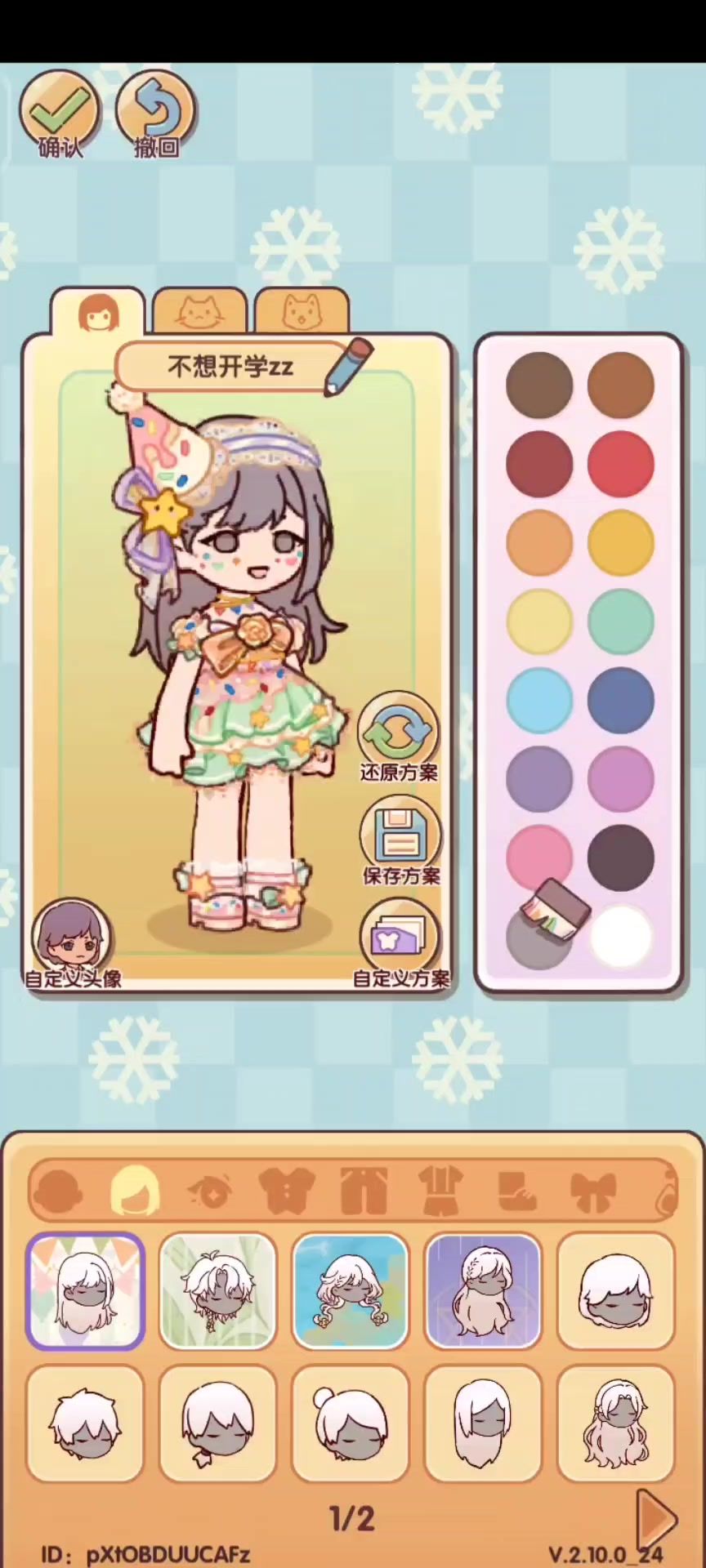
Task: Open custom schemes via 自定义方案
Action: click(x=400, y=941)
